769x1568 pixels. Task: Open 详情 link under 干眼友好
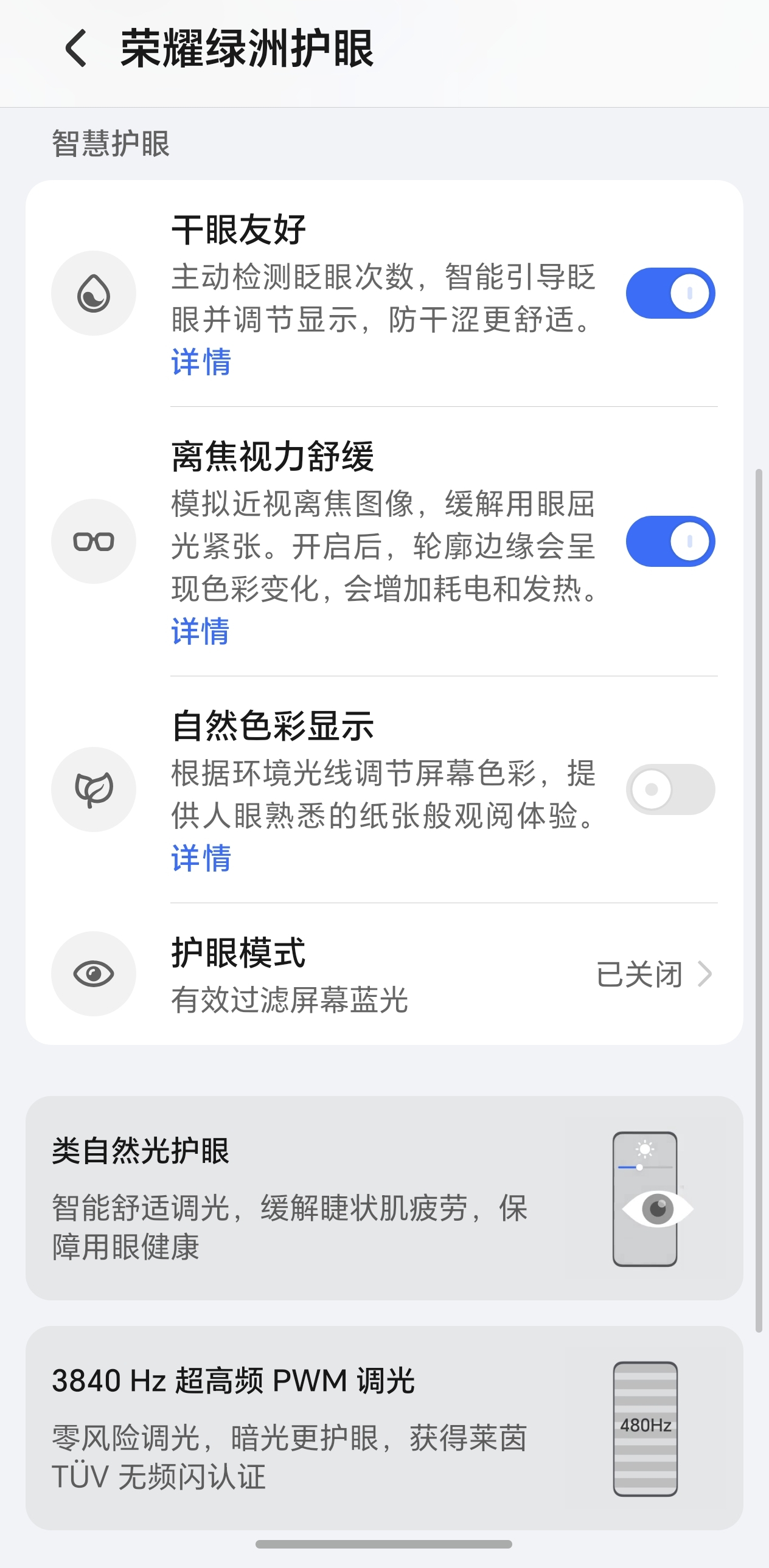tap(201, 361)
